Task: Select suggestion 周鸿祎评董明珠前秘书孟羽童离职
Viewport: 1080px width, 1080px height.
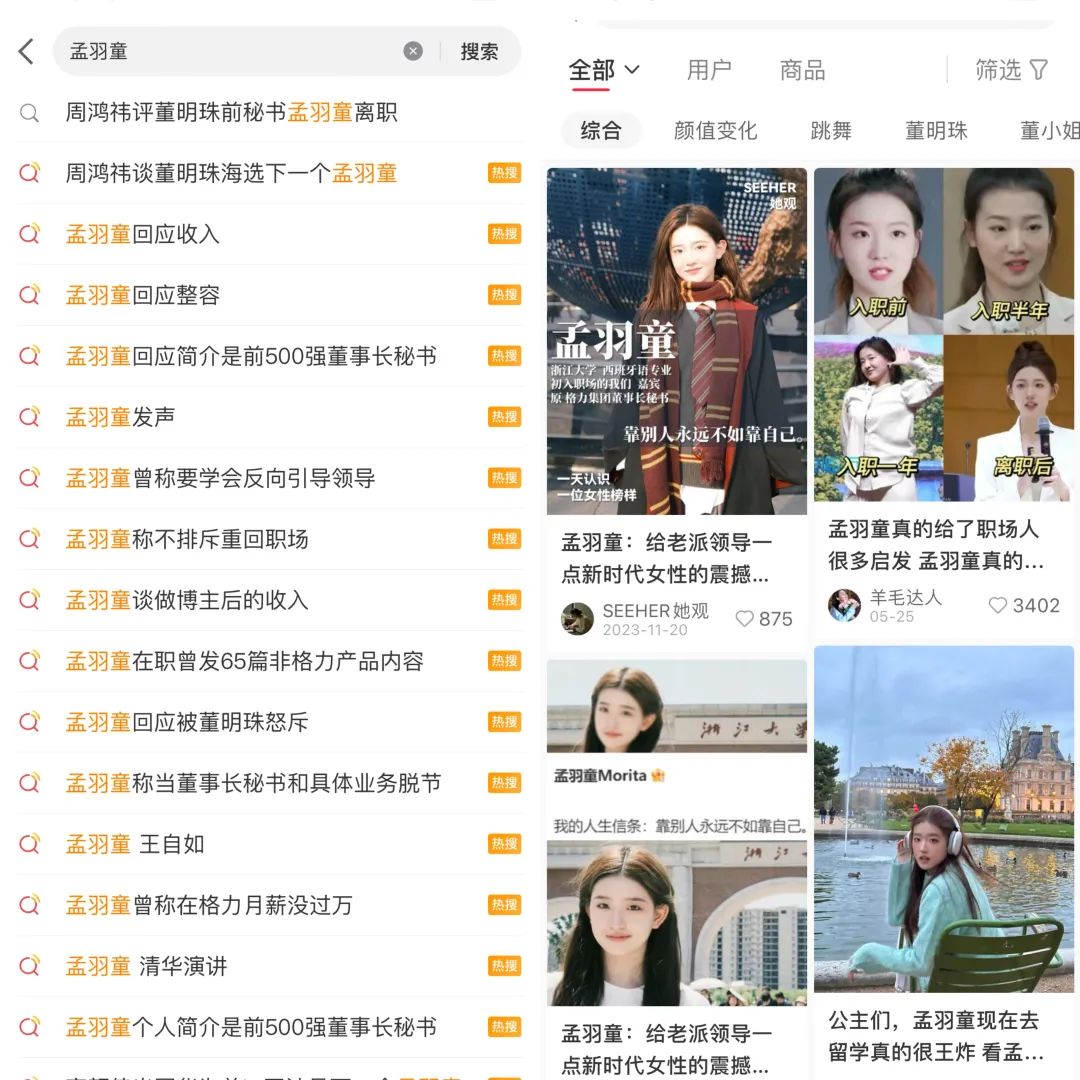Action: tap(232, 113)
